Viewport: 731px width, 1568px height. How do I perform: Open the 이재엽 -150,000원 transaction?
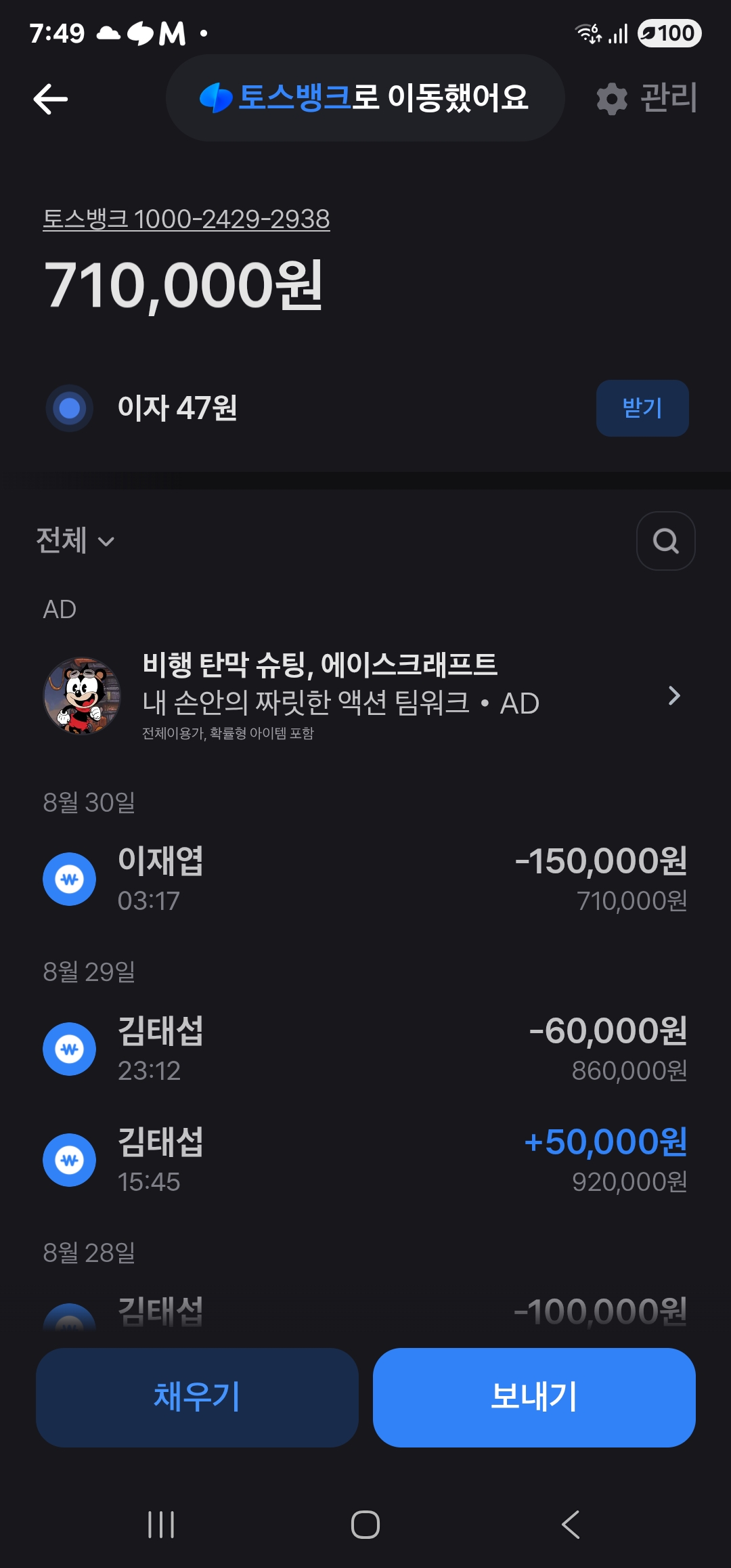click(x=365, y=879)
